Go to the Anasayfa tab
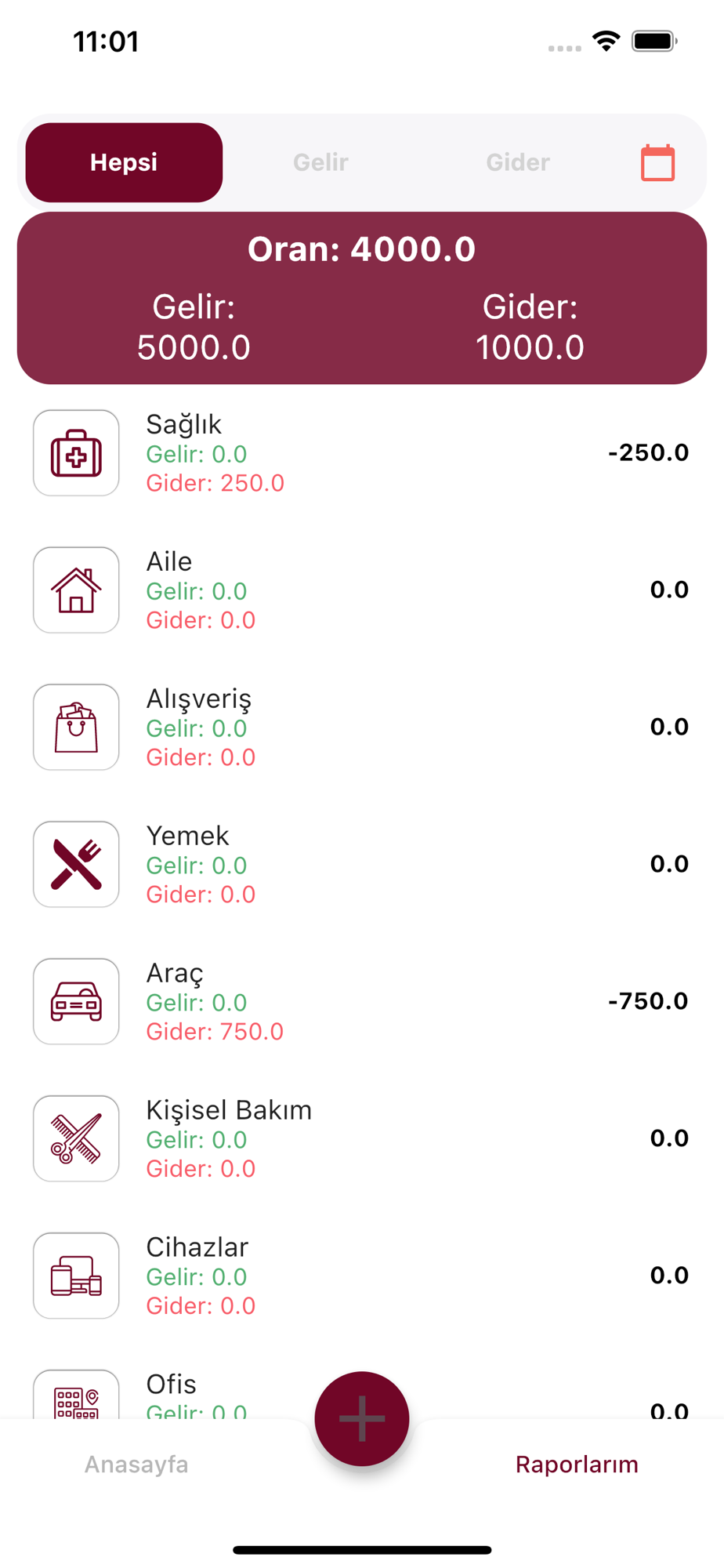 click(136, 1465)
